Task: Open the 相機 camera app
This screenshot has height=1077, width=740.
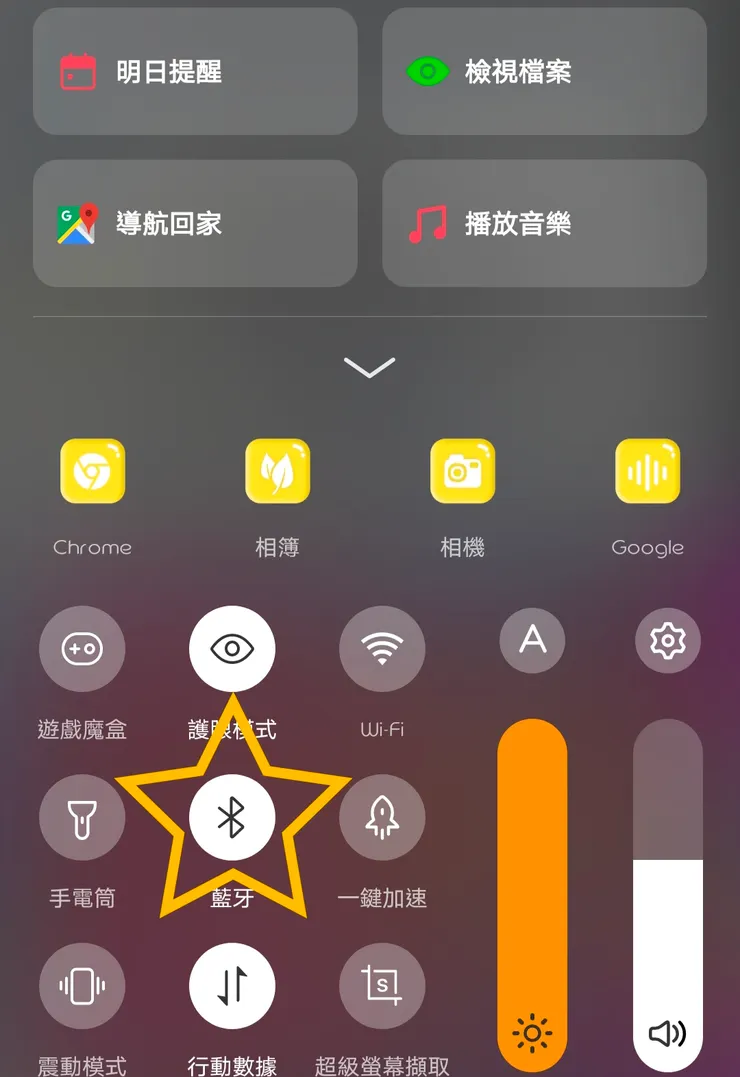Action: (462, 471)
